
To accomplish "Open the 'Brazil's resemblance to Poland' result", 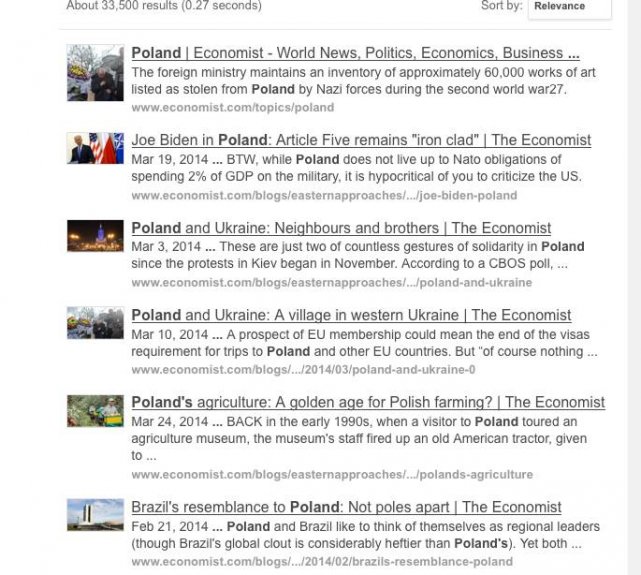I will [346, 508].
